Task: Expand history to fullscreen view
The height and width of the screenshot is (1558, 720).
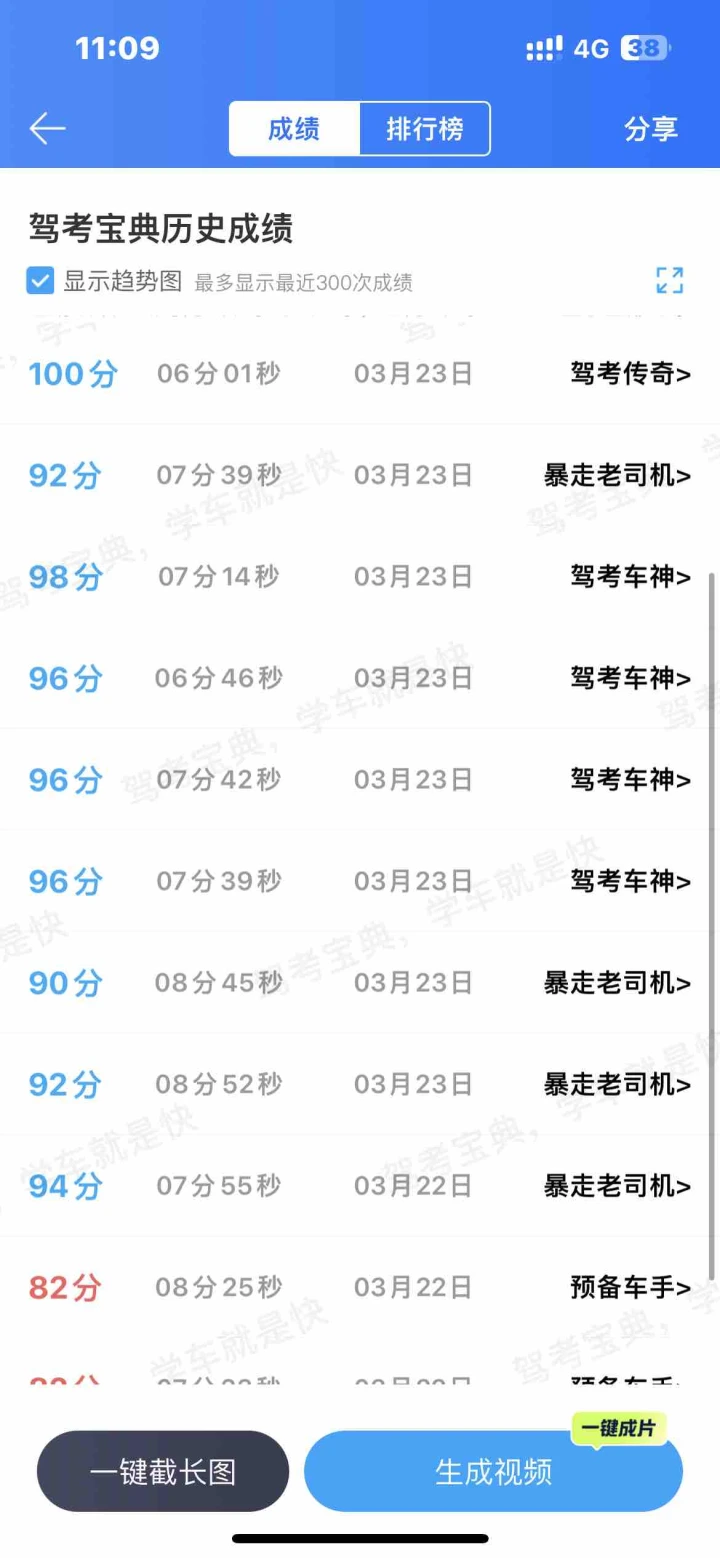Action: (x=669, y=280)
